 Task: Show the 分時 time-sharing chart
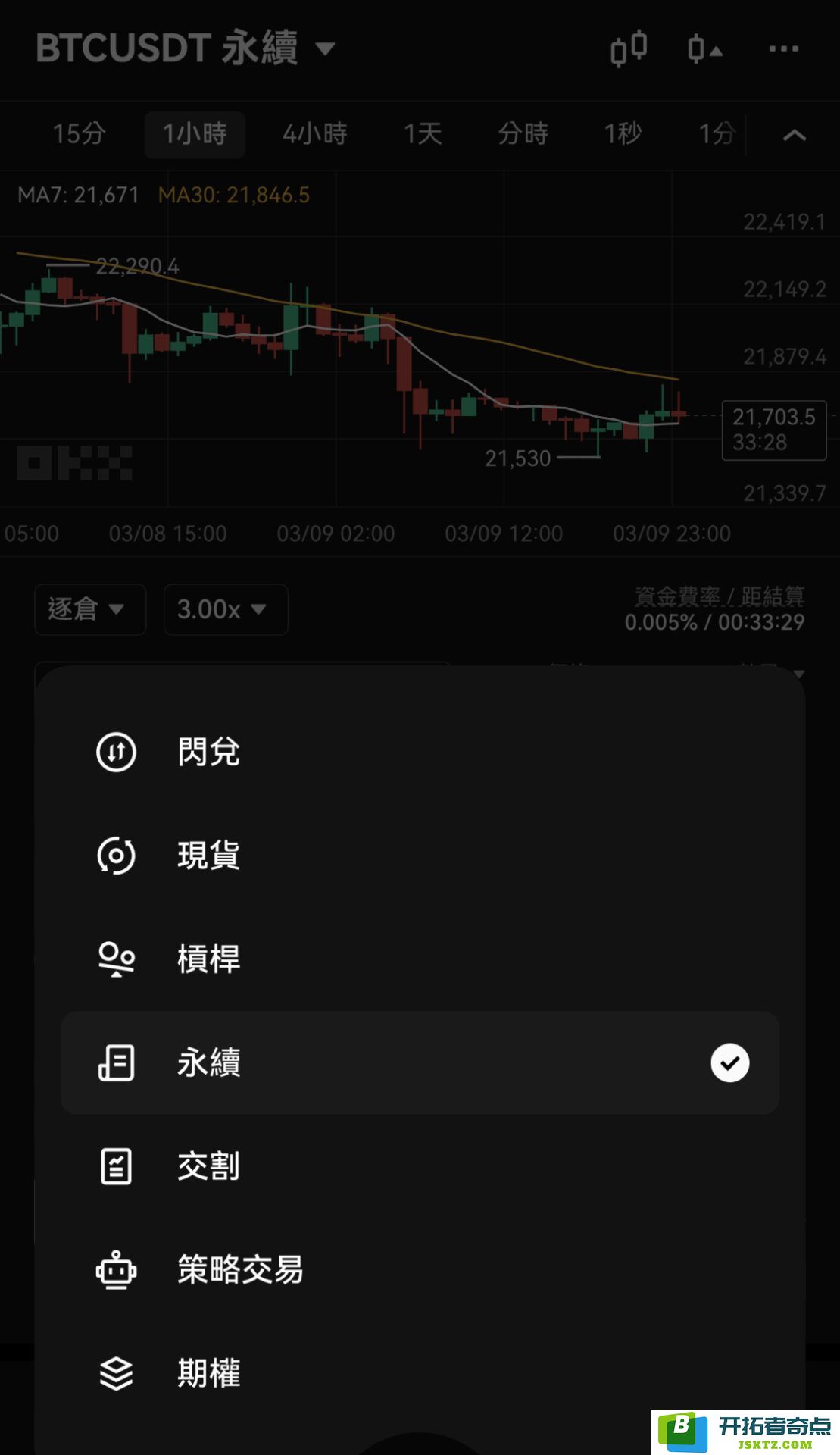[523, 134]
